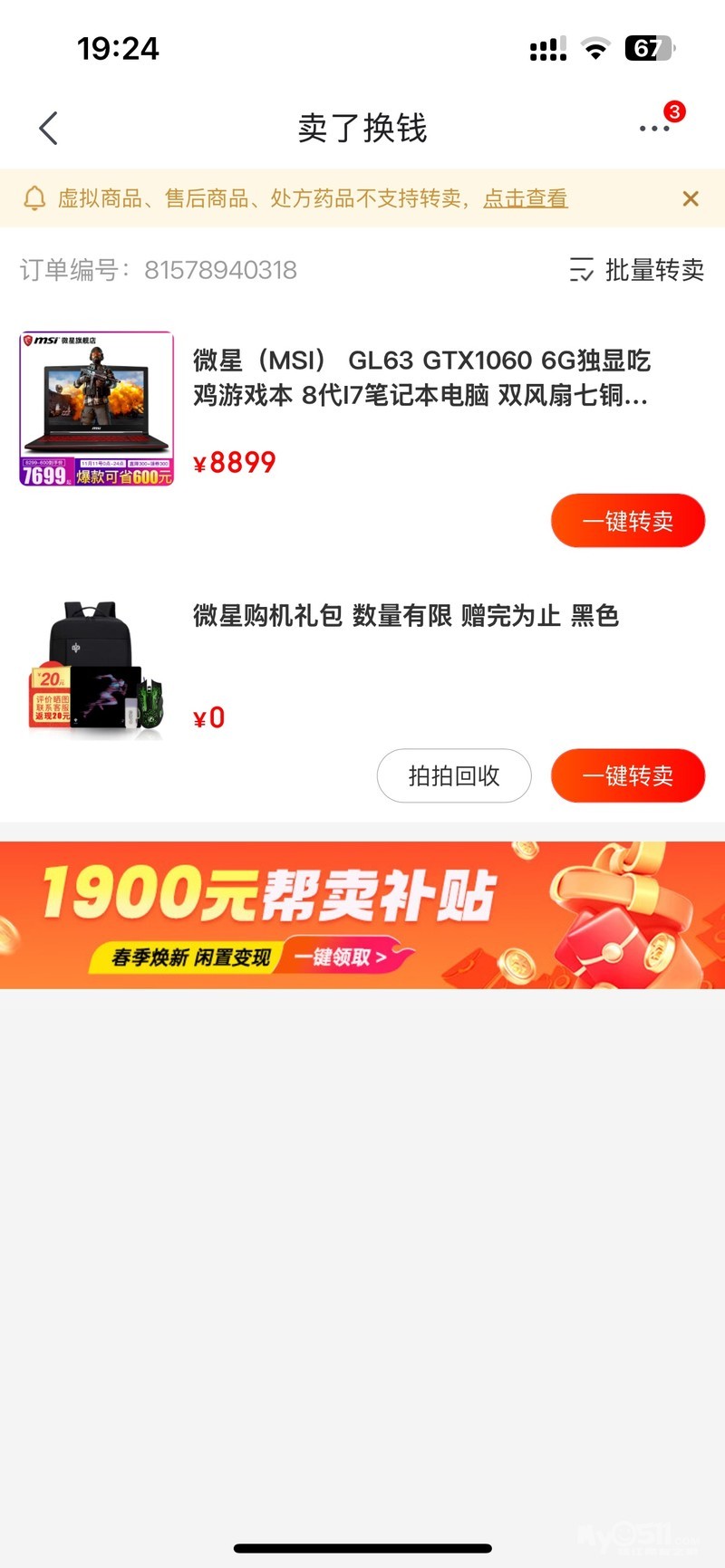Choose 拍拍回收 for 微星购机礼包
The height and width of the screenshot is (1568, 725).
(x=454, y=775)
